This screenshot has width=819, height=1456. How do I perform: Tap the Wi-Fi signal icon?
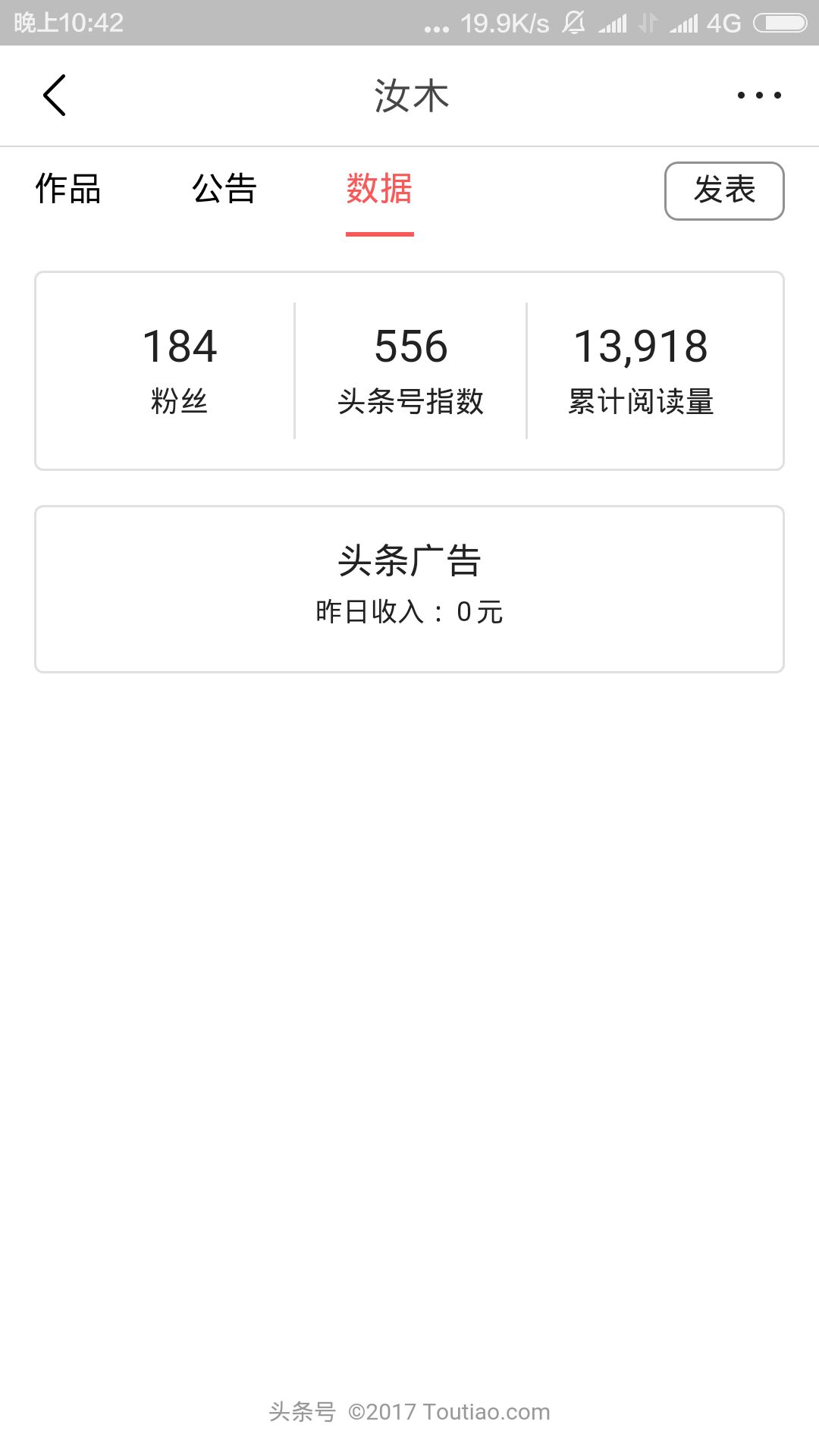[x=614, y=23]
